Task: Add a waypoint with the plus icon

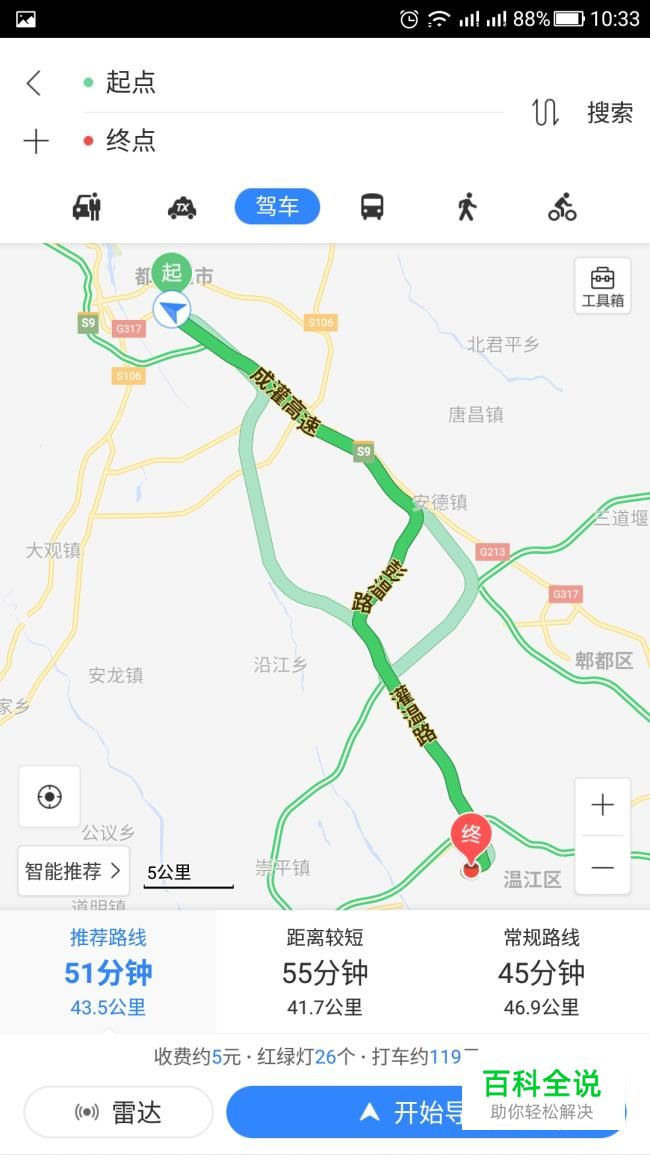Action: click(35, 141)
